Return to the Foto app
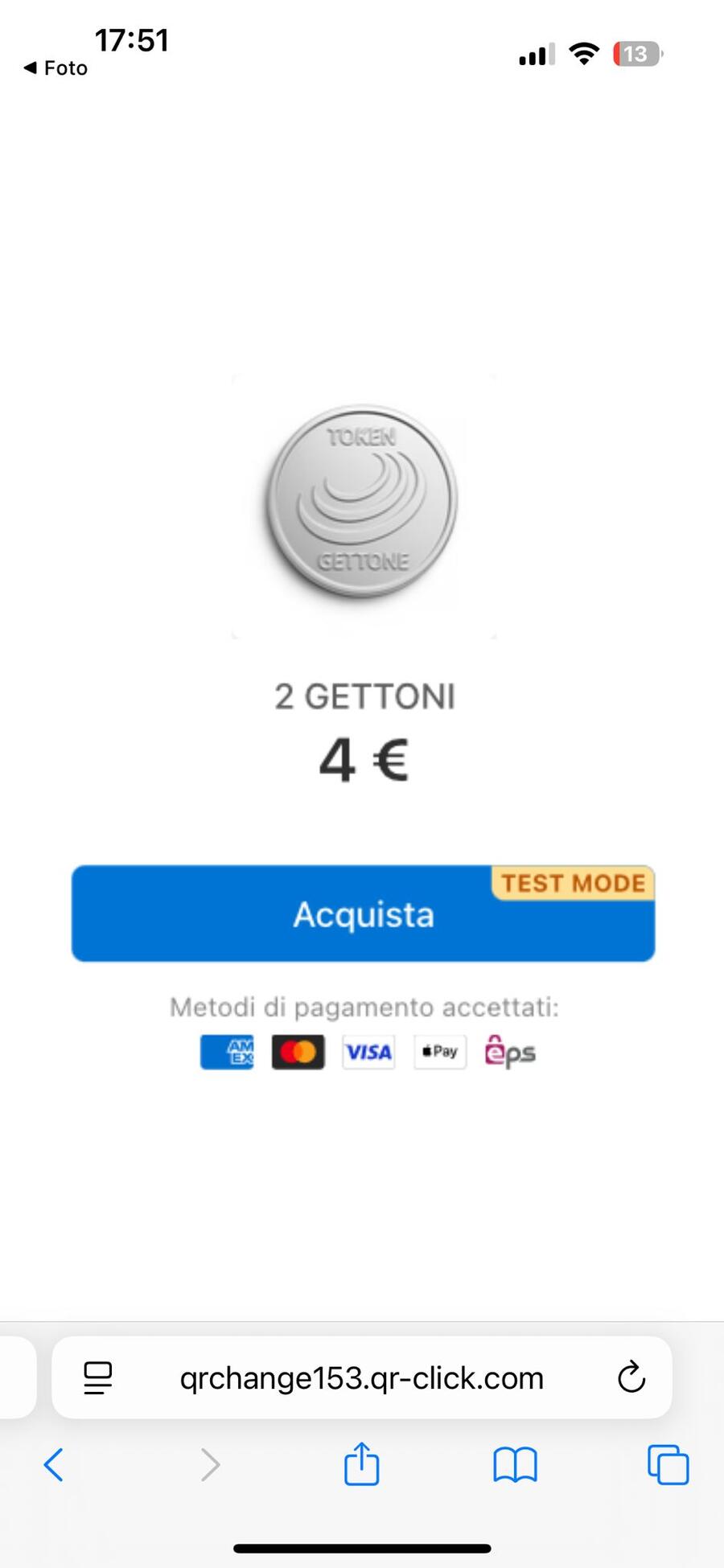This screenshot has width=724, height=1568. 56,68
